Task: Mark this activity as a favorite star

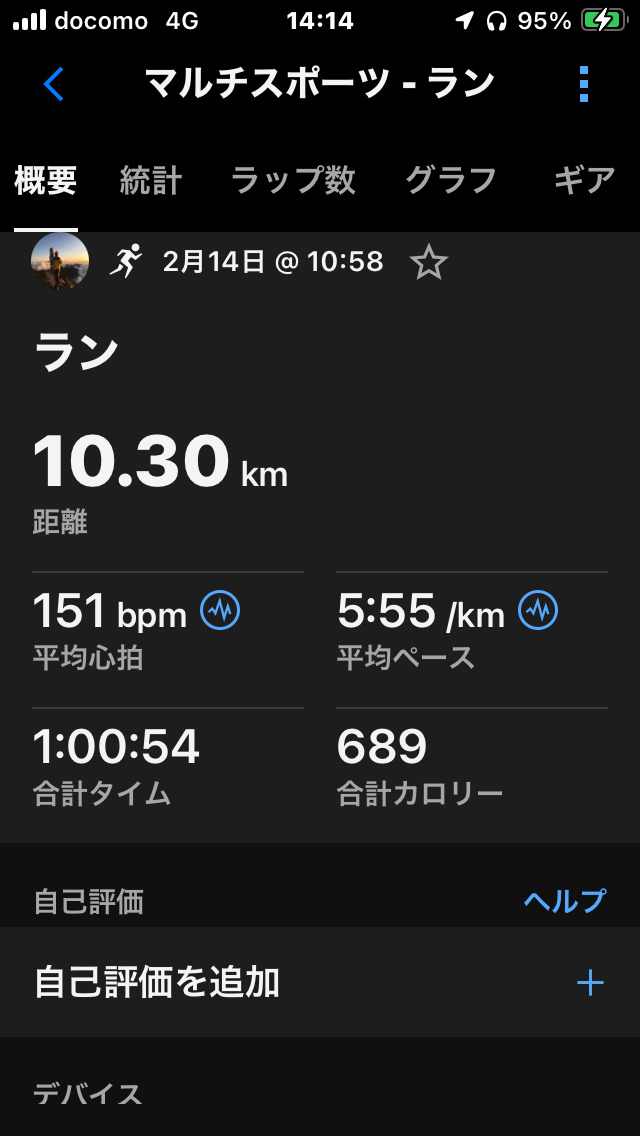Action: click(x=428, y=263)
